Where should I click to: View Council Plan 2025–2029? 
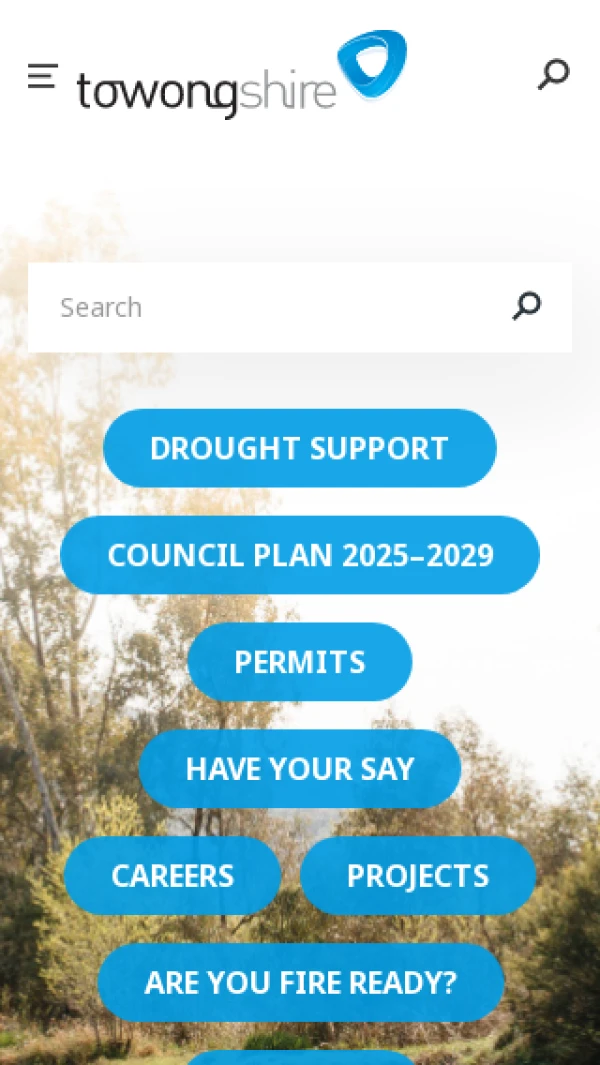click(x=300, y=555)
